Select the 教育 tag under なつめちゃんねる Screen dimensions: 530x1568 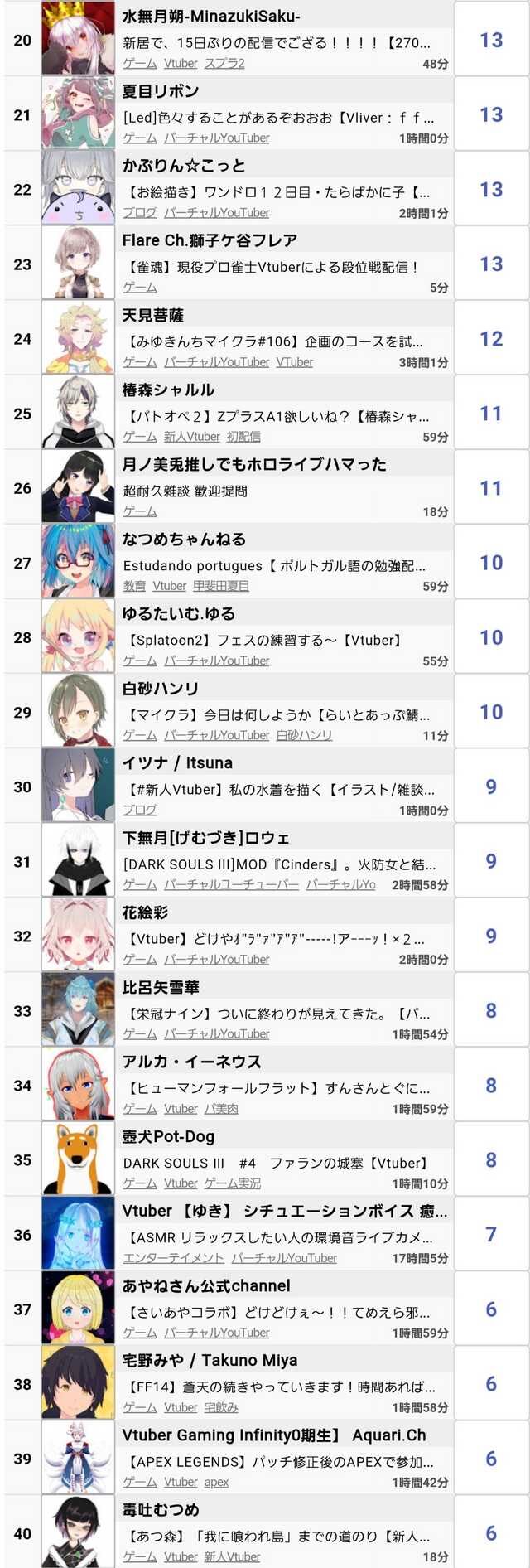click(134, 586)
